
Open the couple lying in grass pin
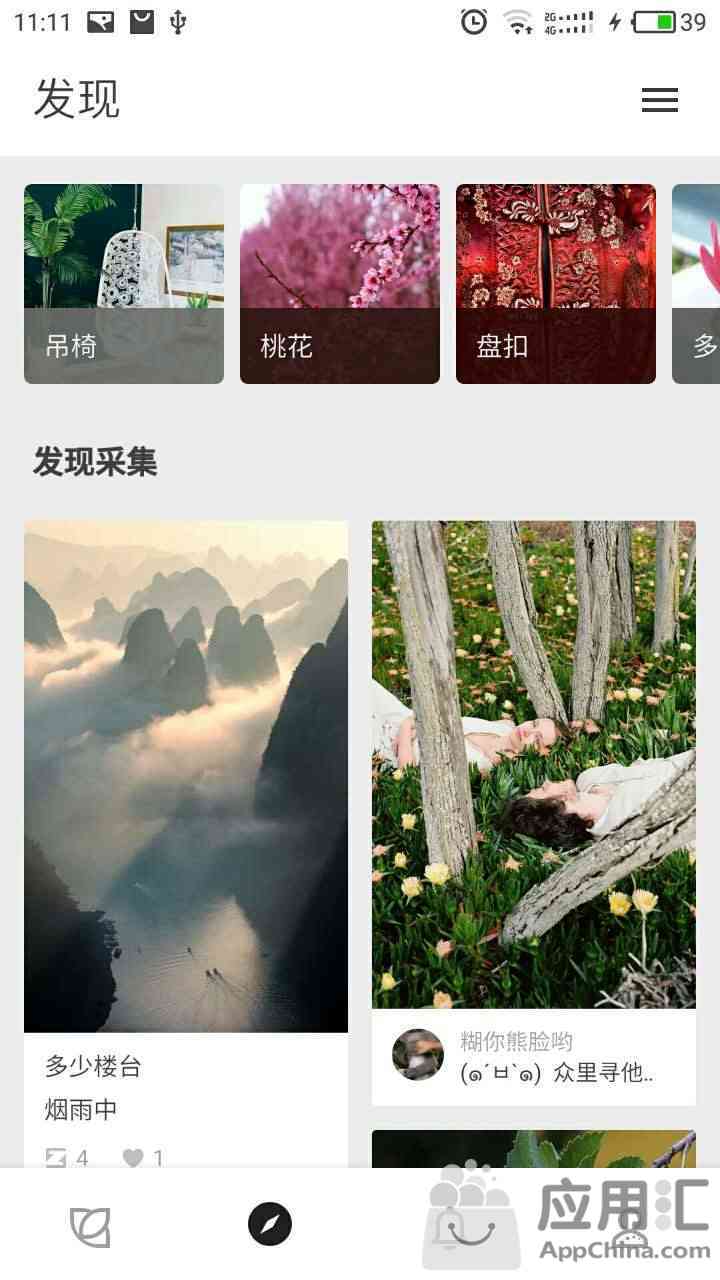click(x=534, y=764)
